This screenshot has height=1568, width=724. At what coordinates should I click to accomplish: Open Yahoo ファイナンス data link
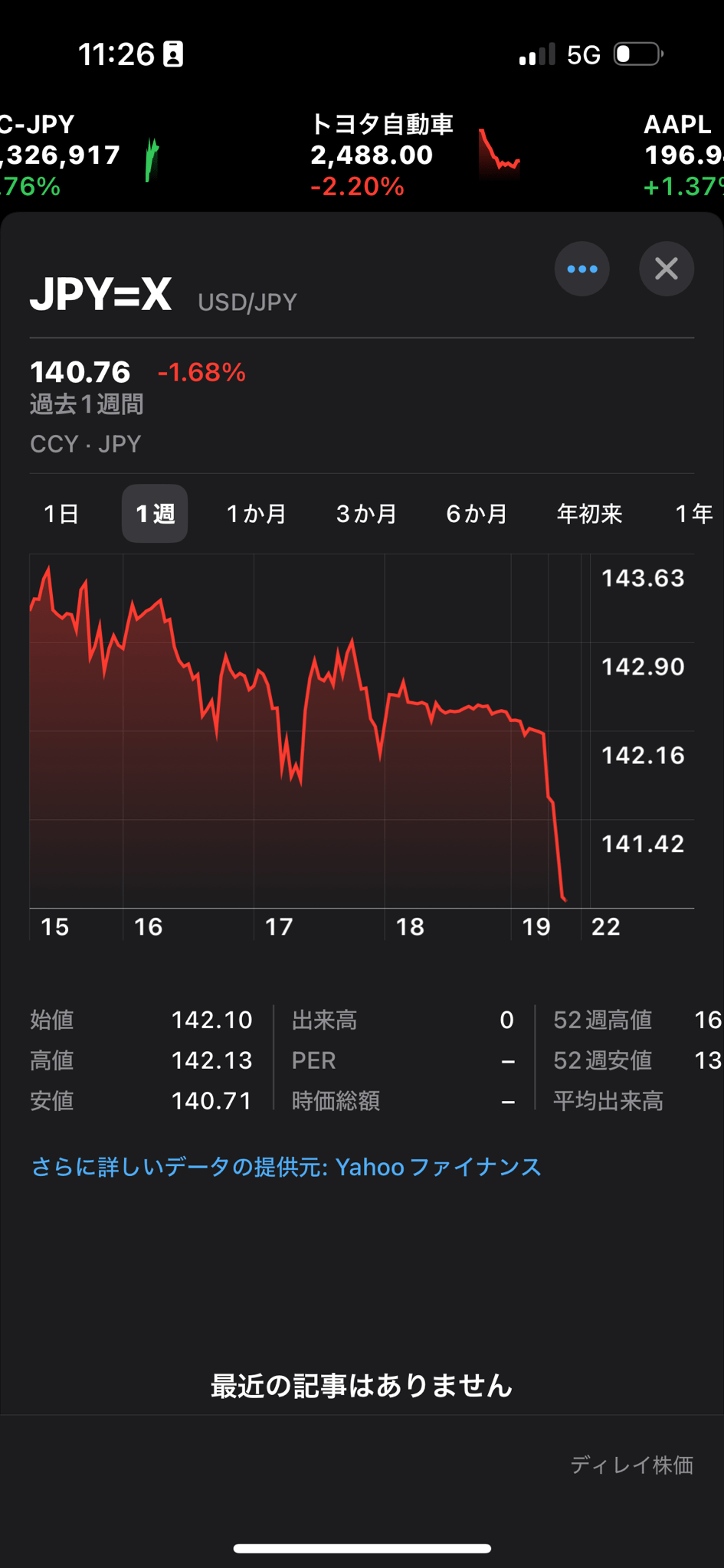click(286, 1167)
